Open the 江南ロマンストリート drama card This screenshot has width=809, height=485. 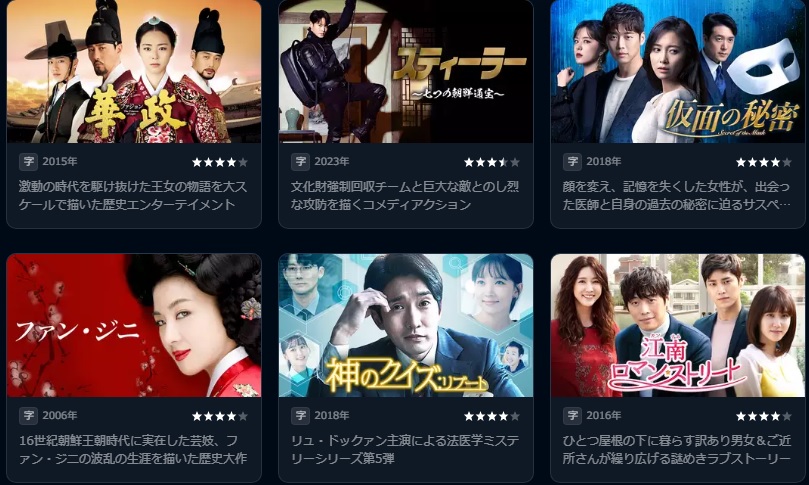click(678, 326)
